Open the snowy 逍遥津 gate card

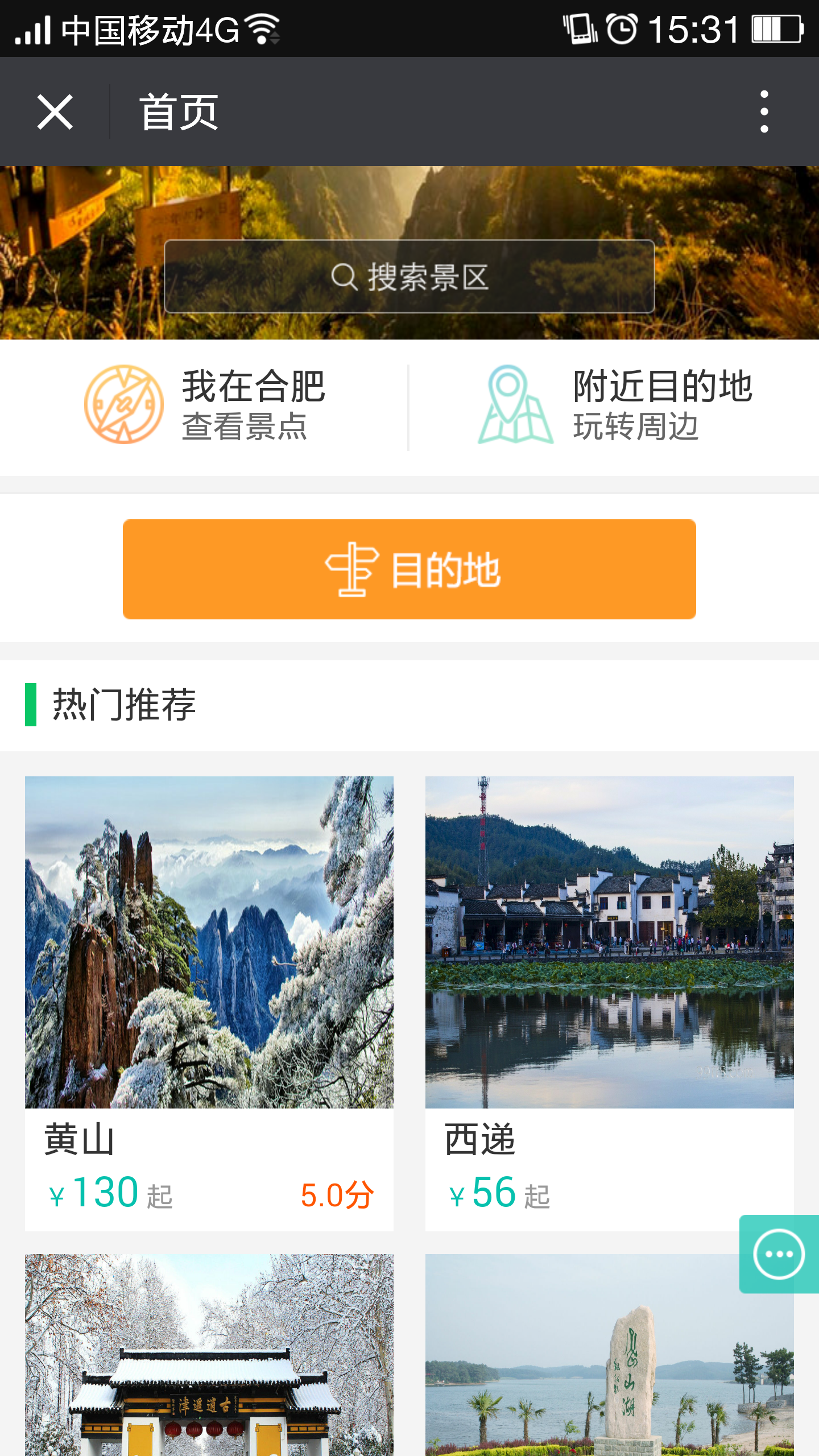coord(209,1359)
